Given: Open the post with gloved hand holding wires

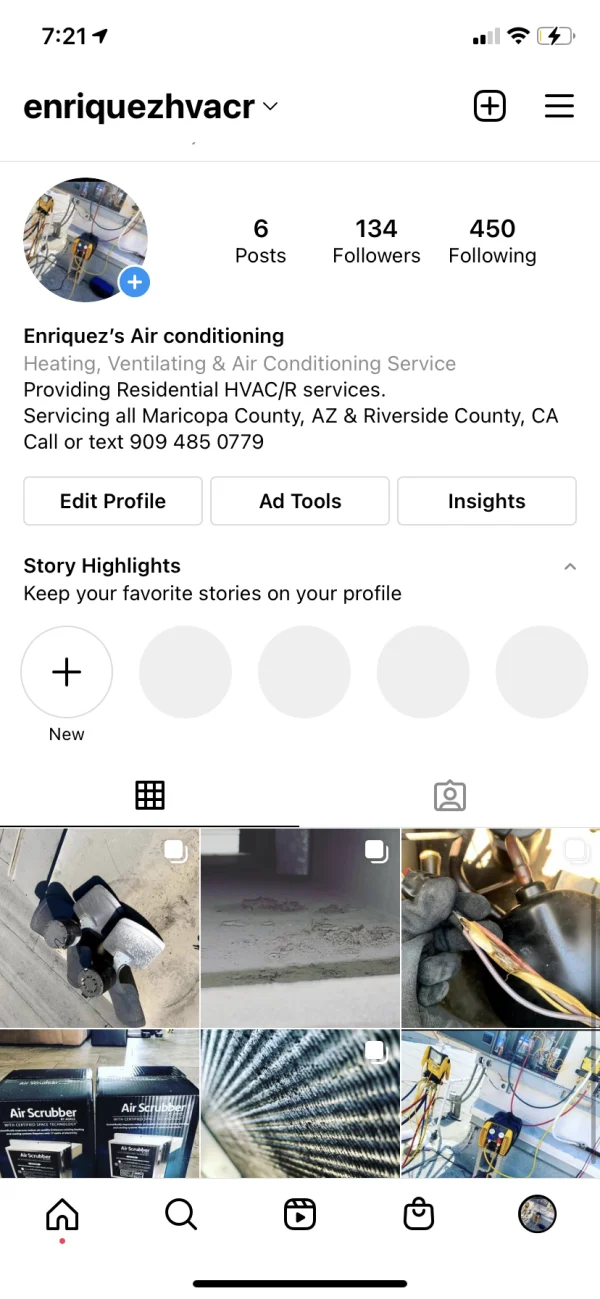Looking at the screenshot, I should [500, 928].
